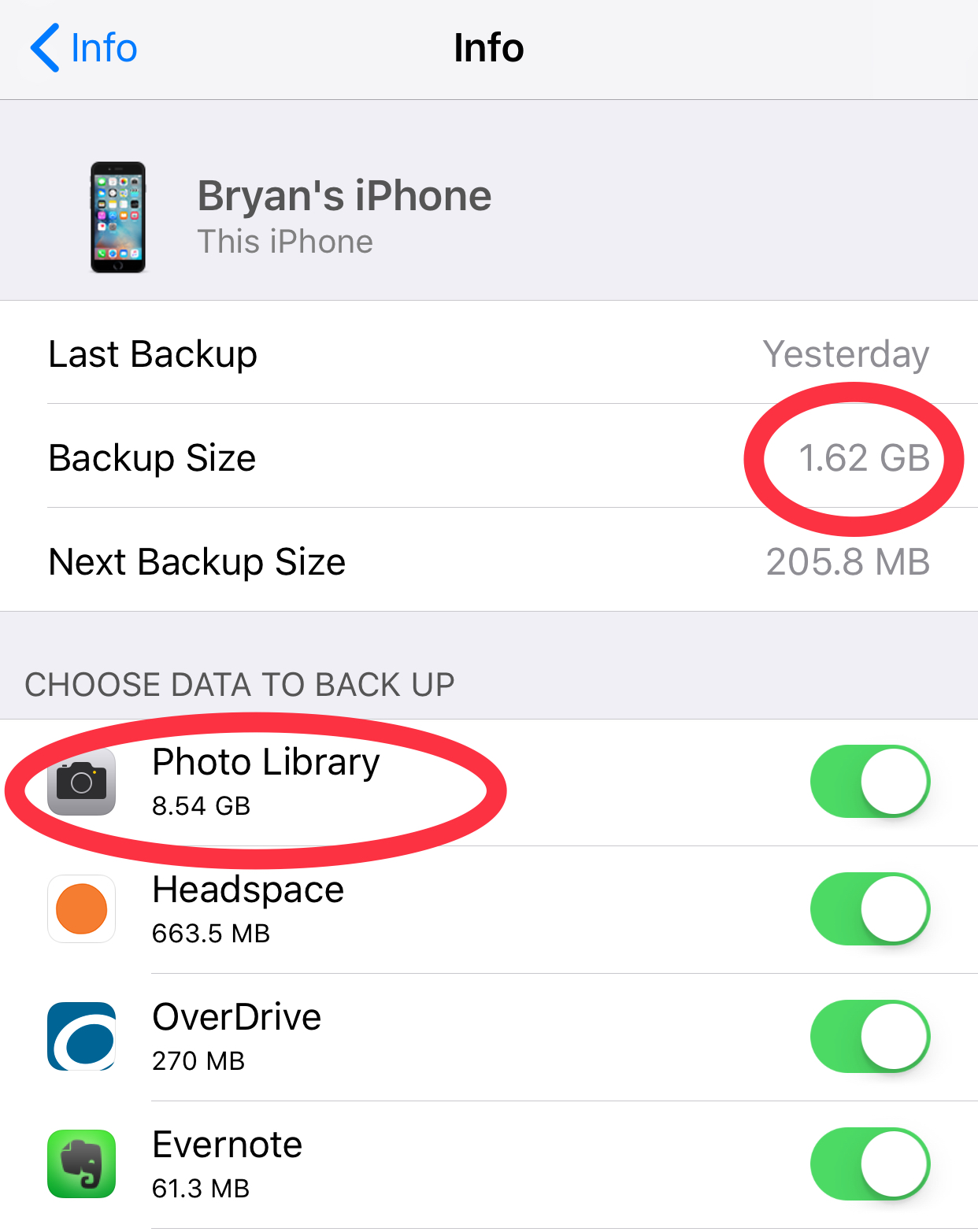Switch off Evernote backup
This screenshot has width=978, height=1232.
coord(869,1164)
